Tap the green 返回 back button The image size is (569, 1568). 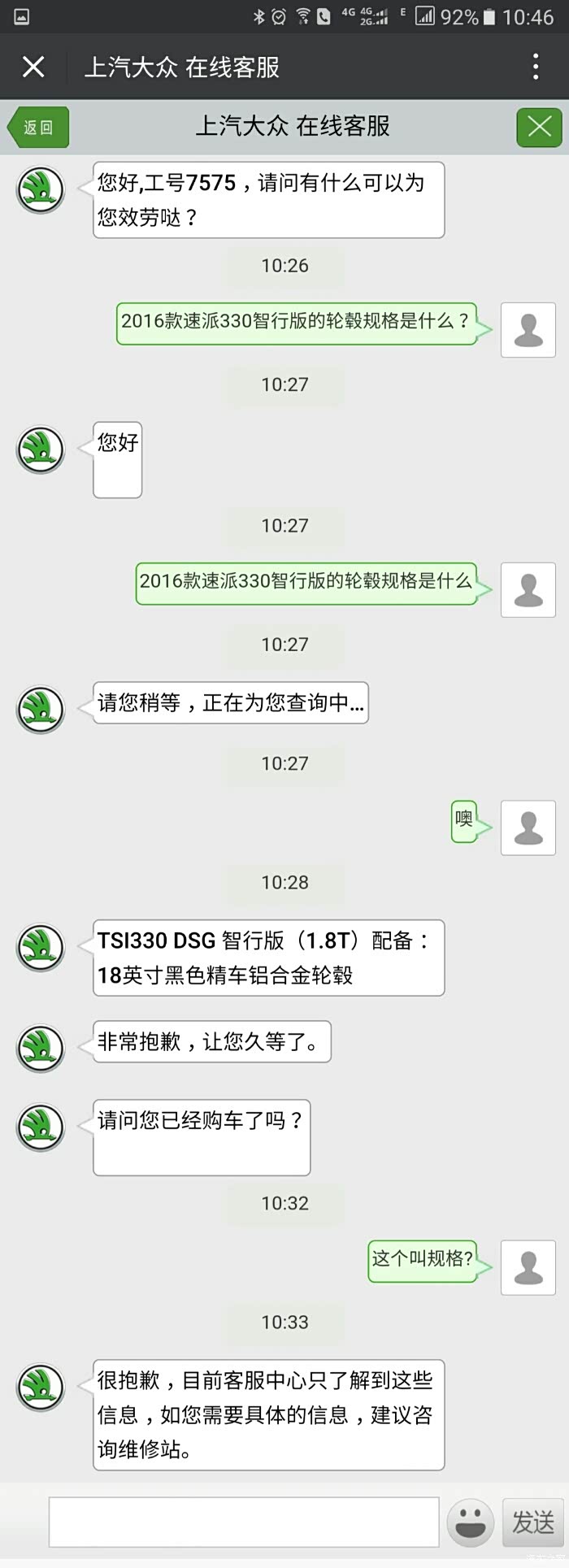coord(37,128)
